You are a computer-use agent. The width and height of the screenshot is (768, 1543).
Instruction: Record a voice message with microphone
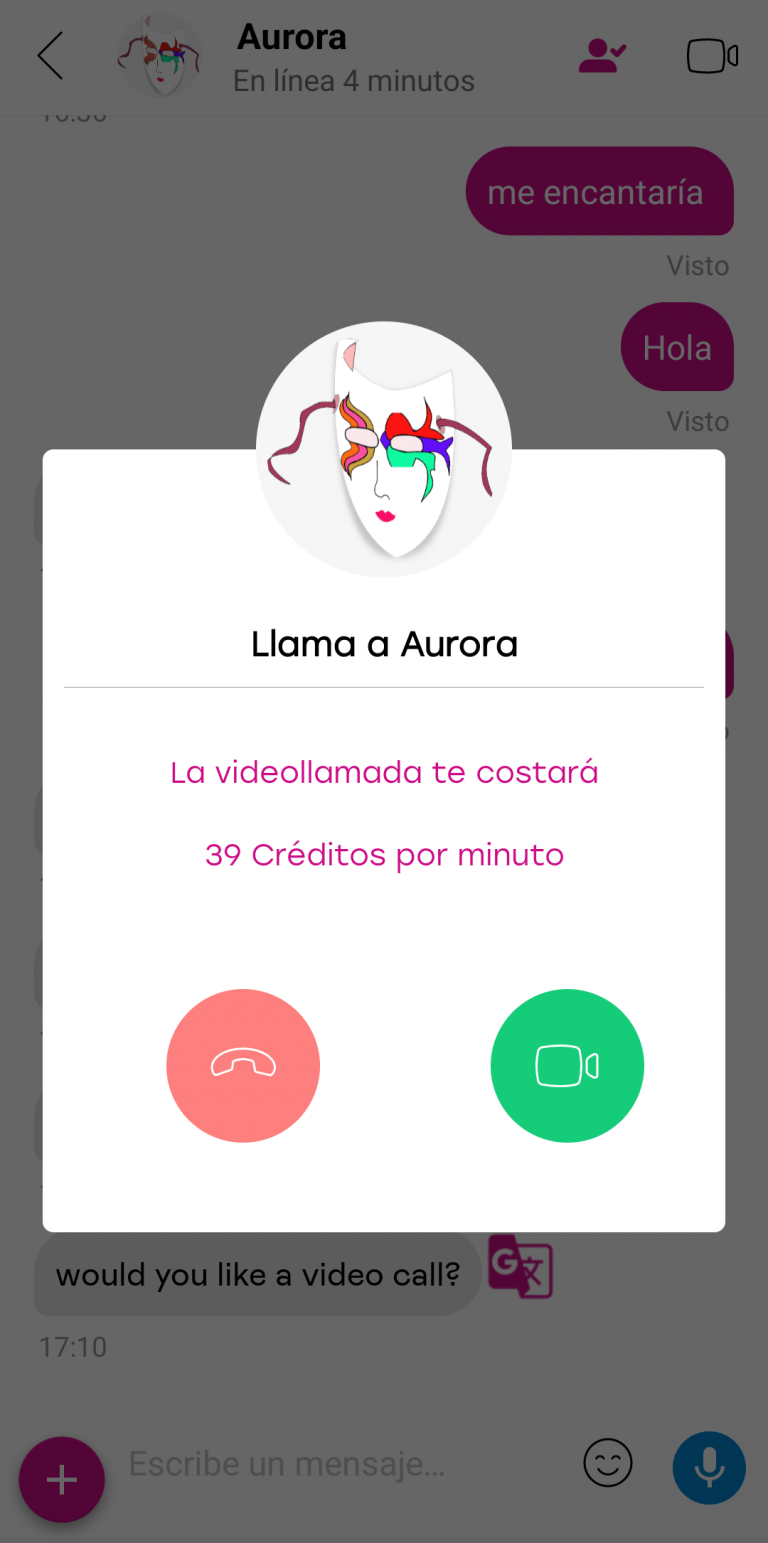point(709,1467)
